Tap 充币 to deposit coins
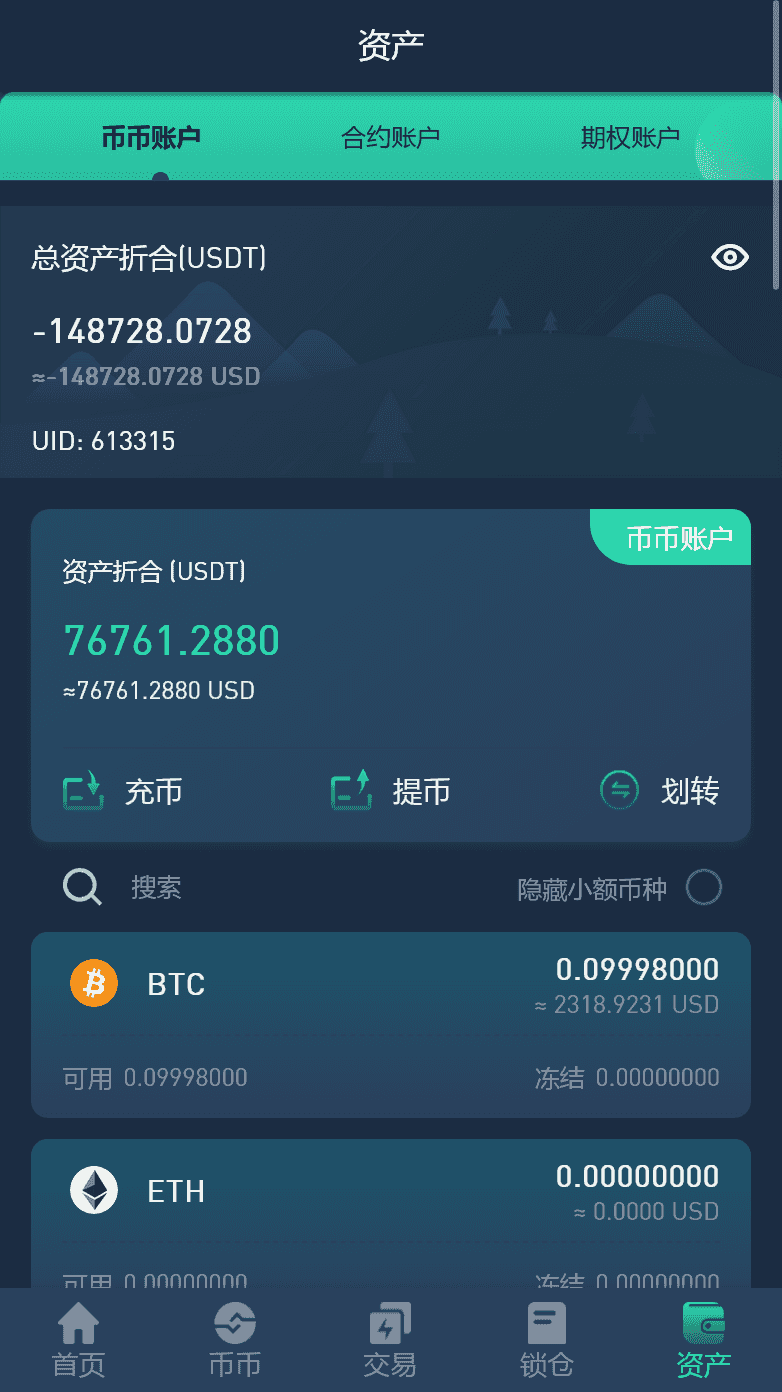 (123, 791)
